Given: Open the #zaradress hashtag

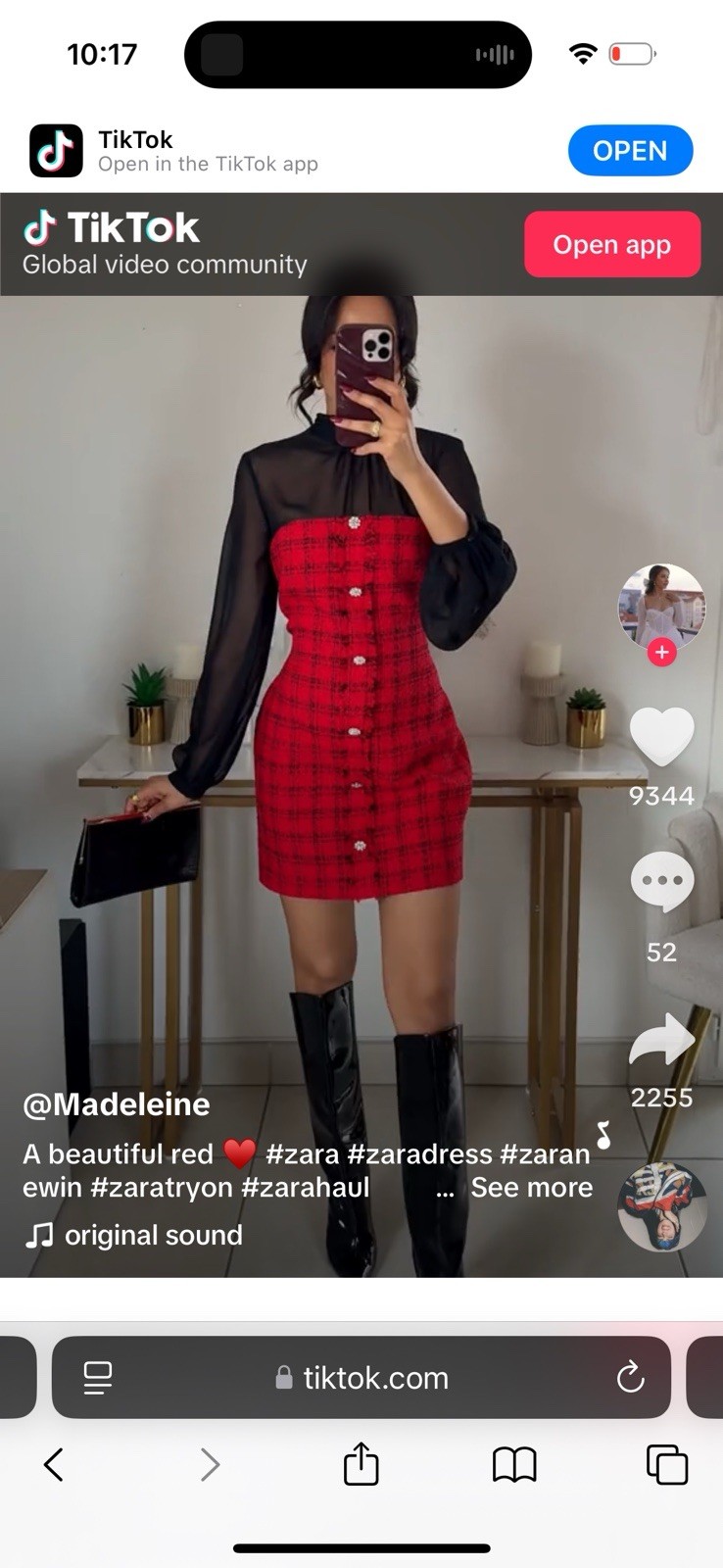Looking at the screenshot, I should [419, 1153].
